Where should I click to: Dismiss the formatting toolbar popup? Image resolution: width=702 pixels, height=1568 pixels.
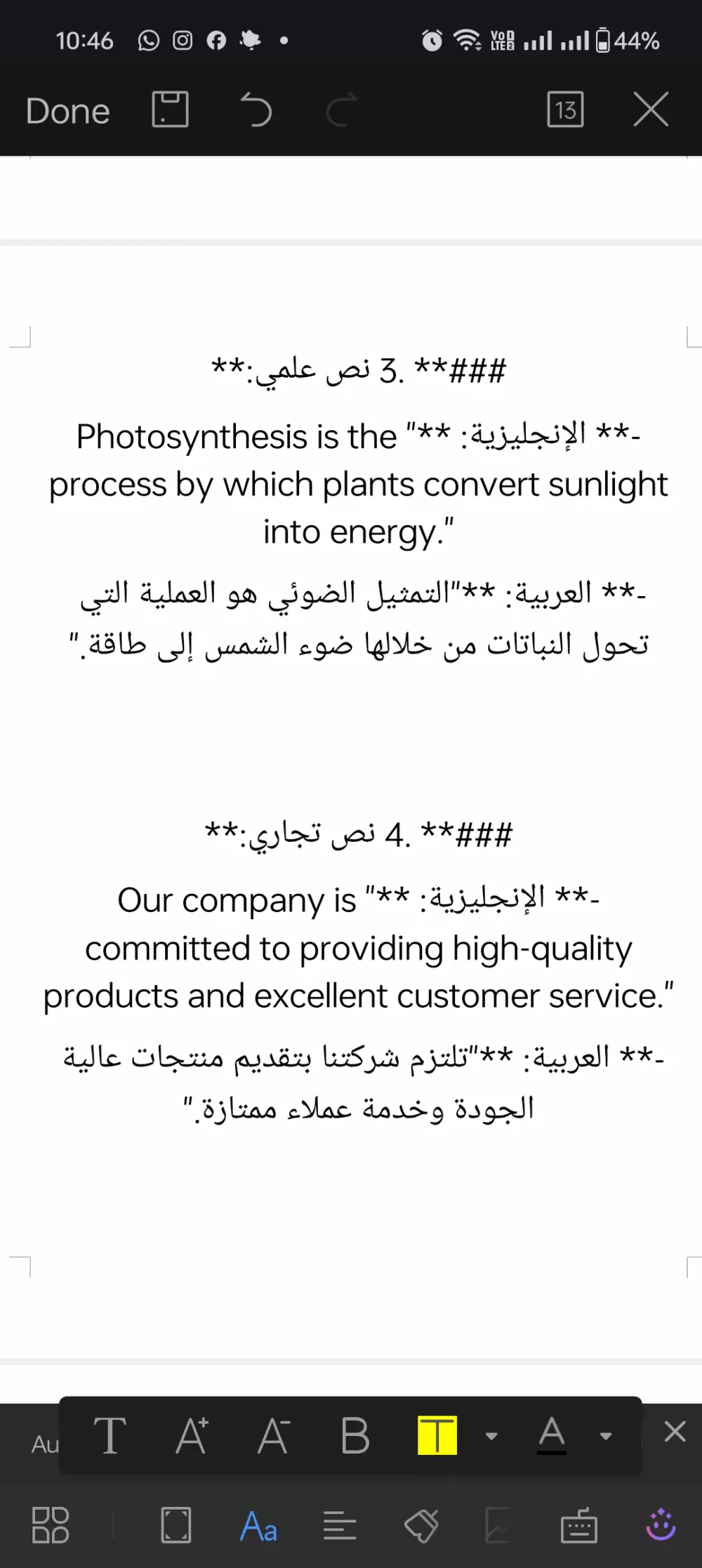coord(675,1431)
